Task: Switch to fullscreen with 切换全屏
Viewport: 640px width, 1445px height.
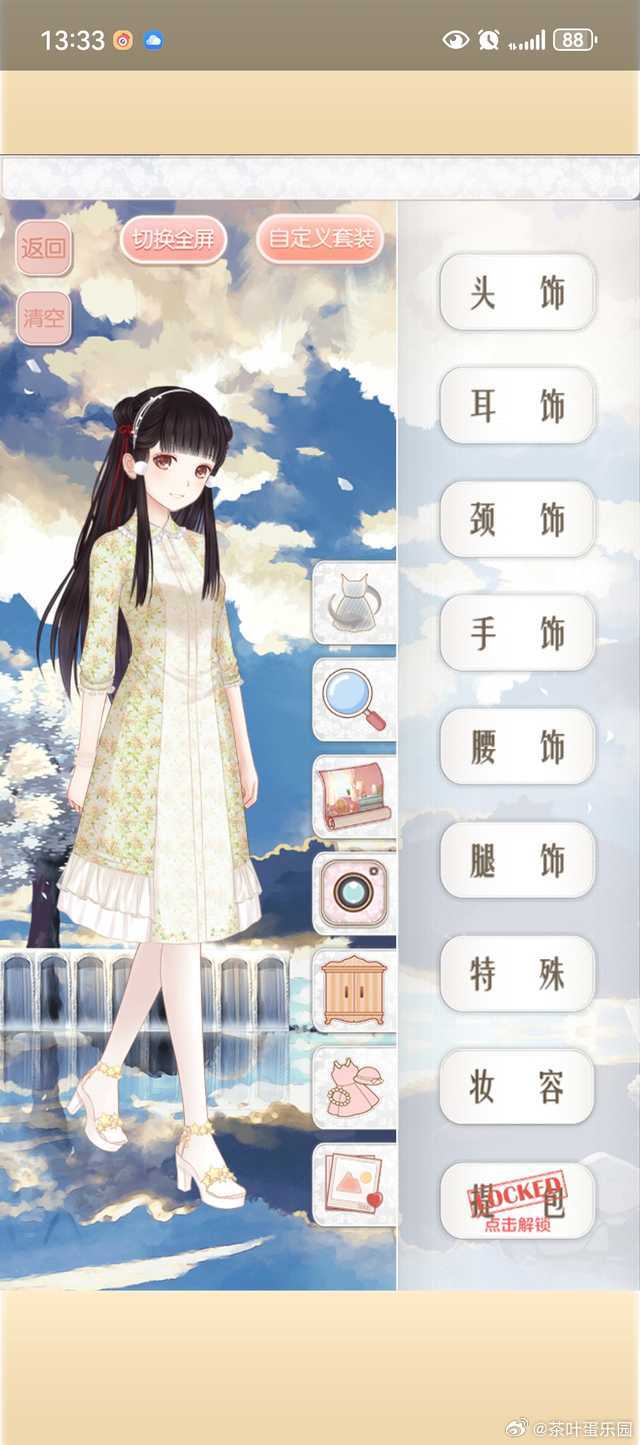Action: (174, 240)
